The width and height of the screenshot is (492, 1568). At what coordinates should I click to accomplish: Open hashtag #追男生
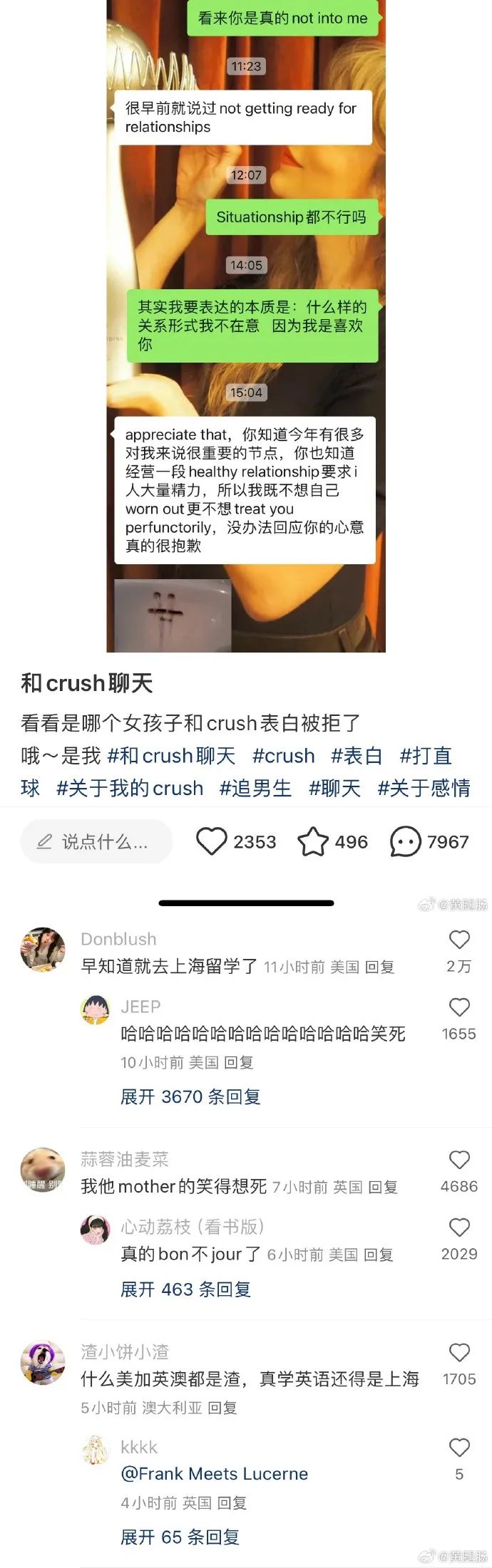coord(255,788)
